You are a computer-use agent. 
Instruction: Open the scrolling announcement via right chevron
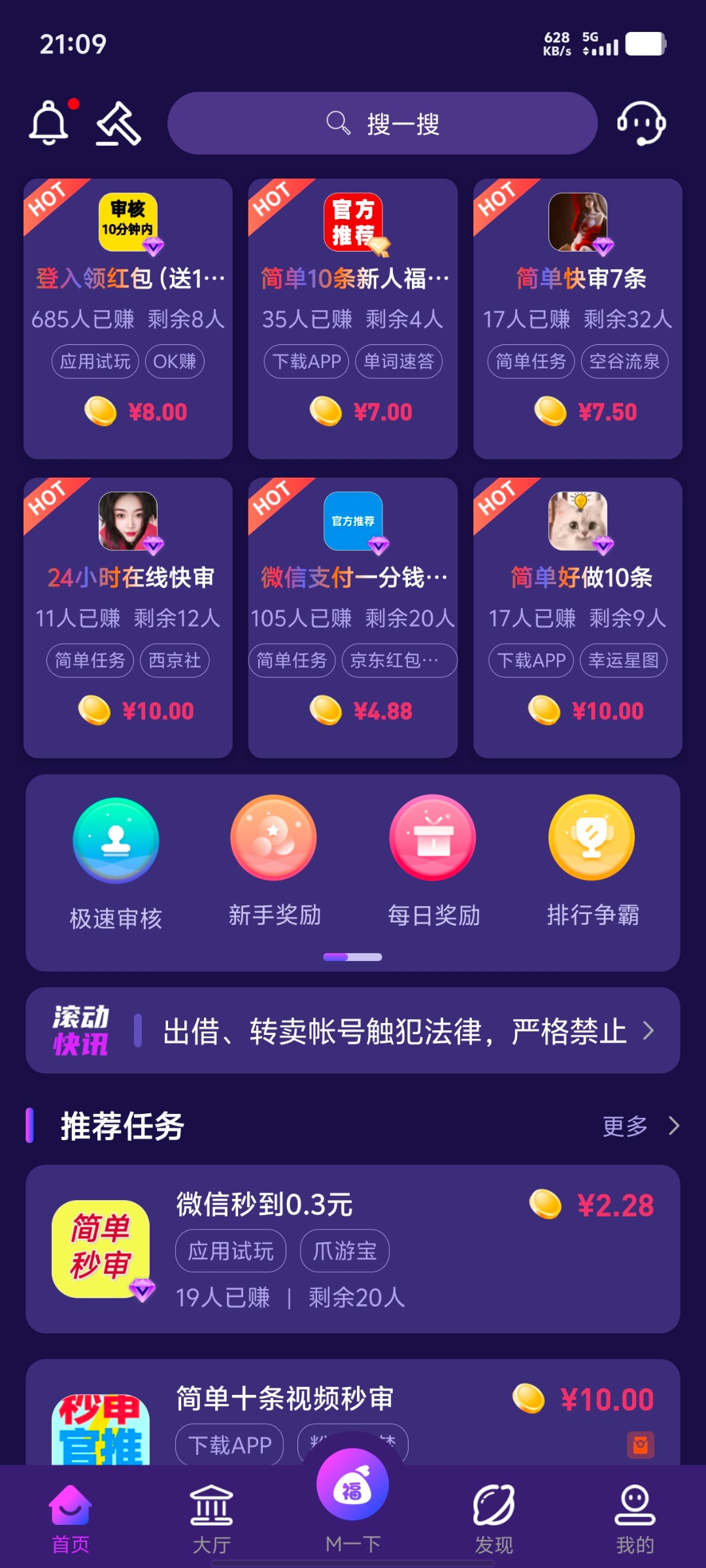(x=649, y=1030)
